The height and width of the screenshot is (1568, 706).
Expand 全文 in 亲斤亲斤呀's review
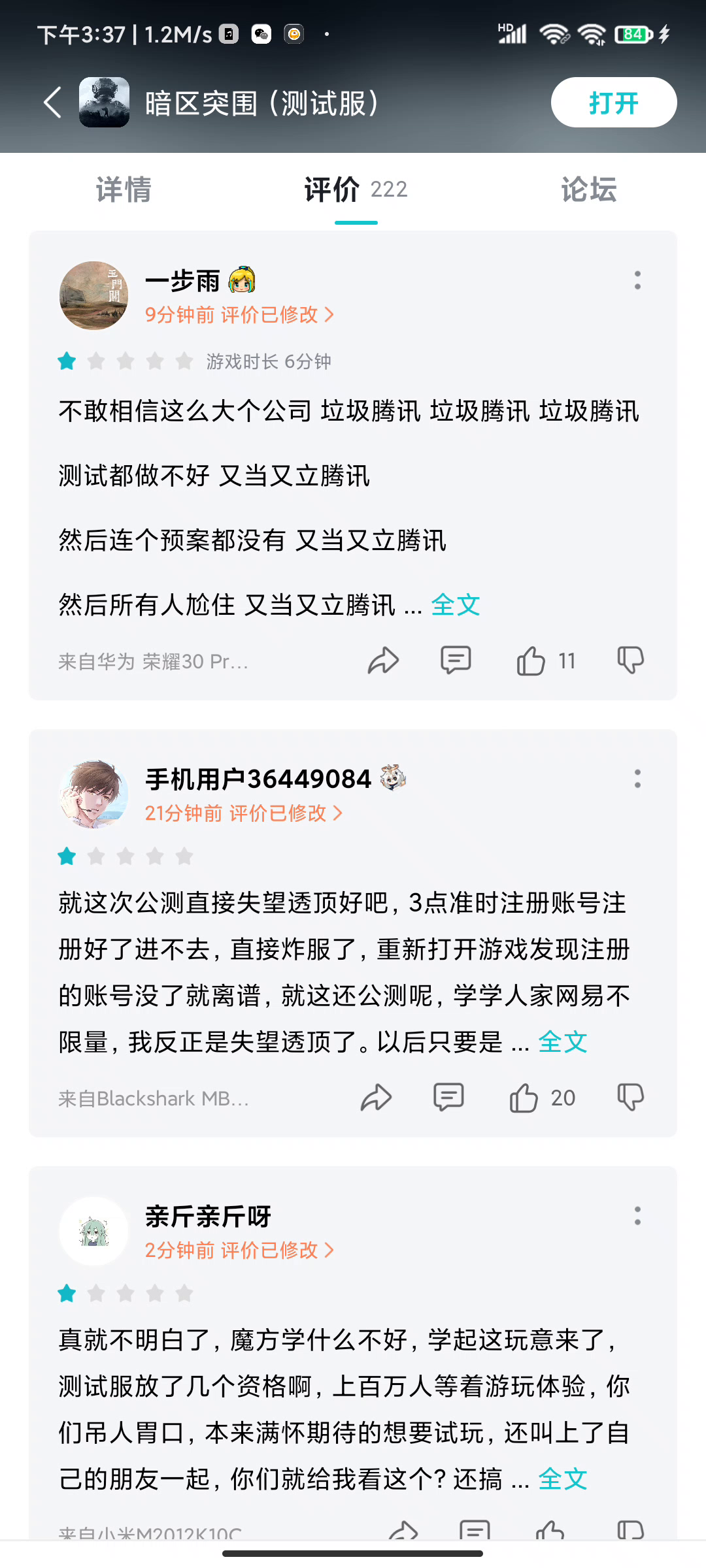pyautogui.click(x=562, y=1479)
